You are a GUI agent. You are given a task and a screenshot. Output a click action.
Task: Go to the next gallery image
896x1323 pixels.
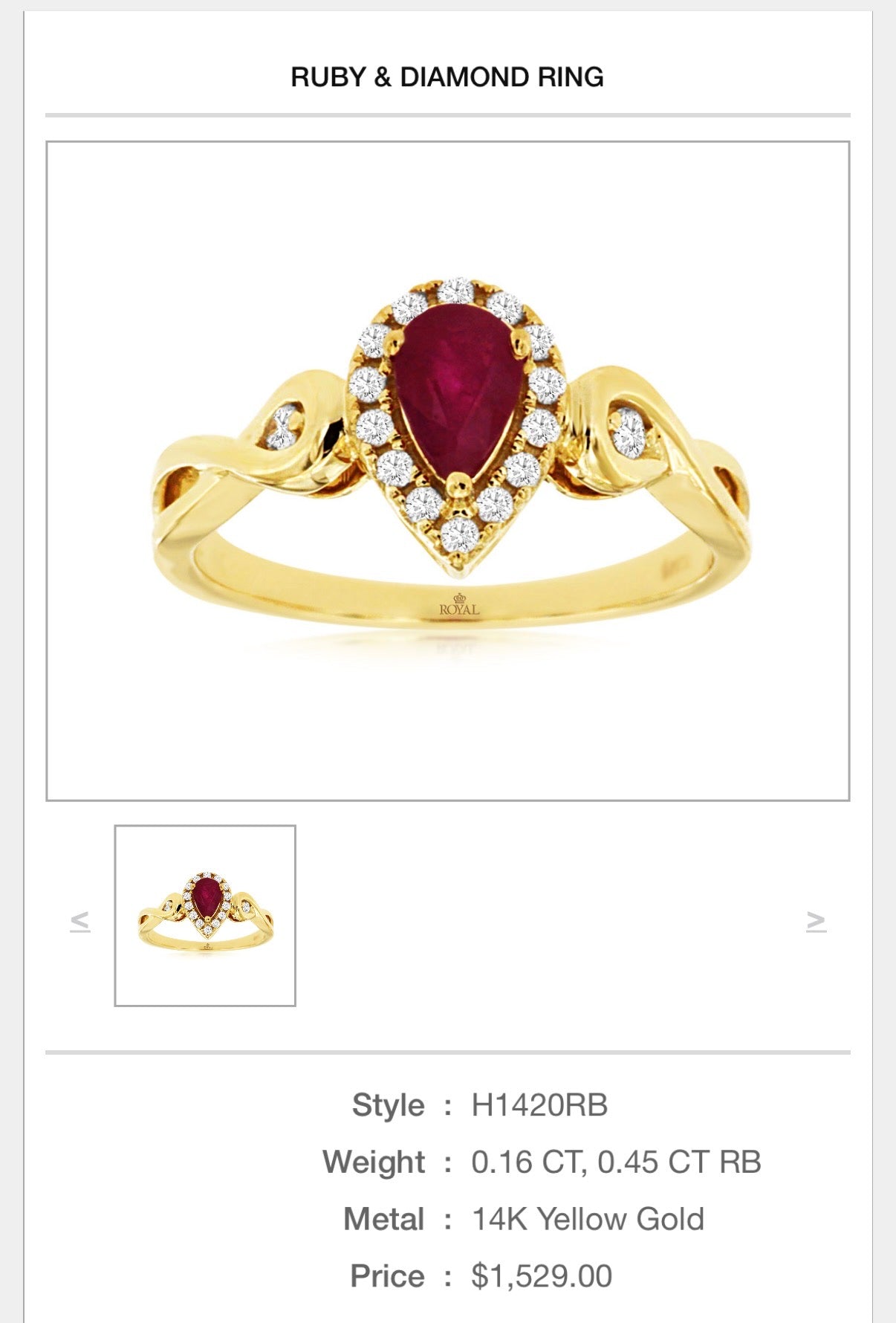816,921
